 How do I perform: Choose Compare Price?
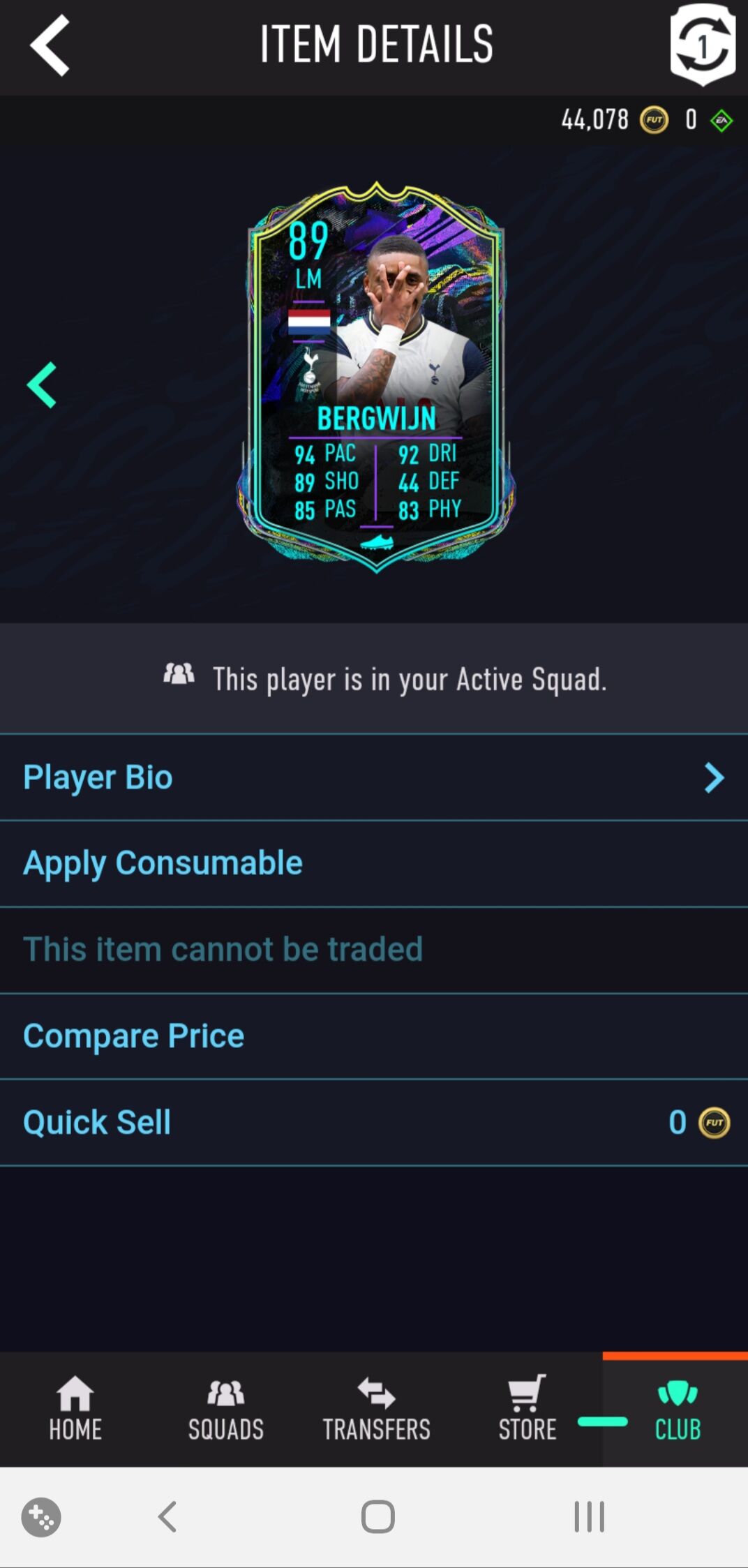(374, 1036)
